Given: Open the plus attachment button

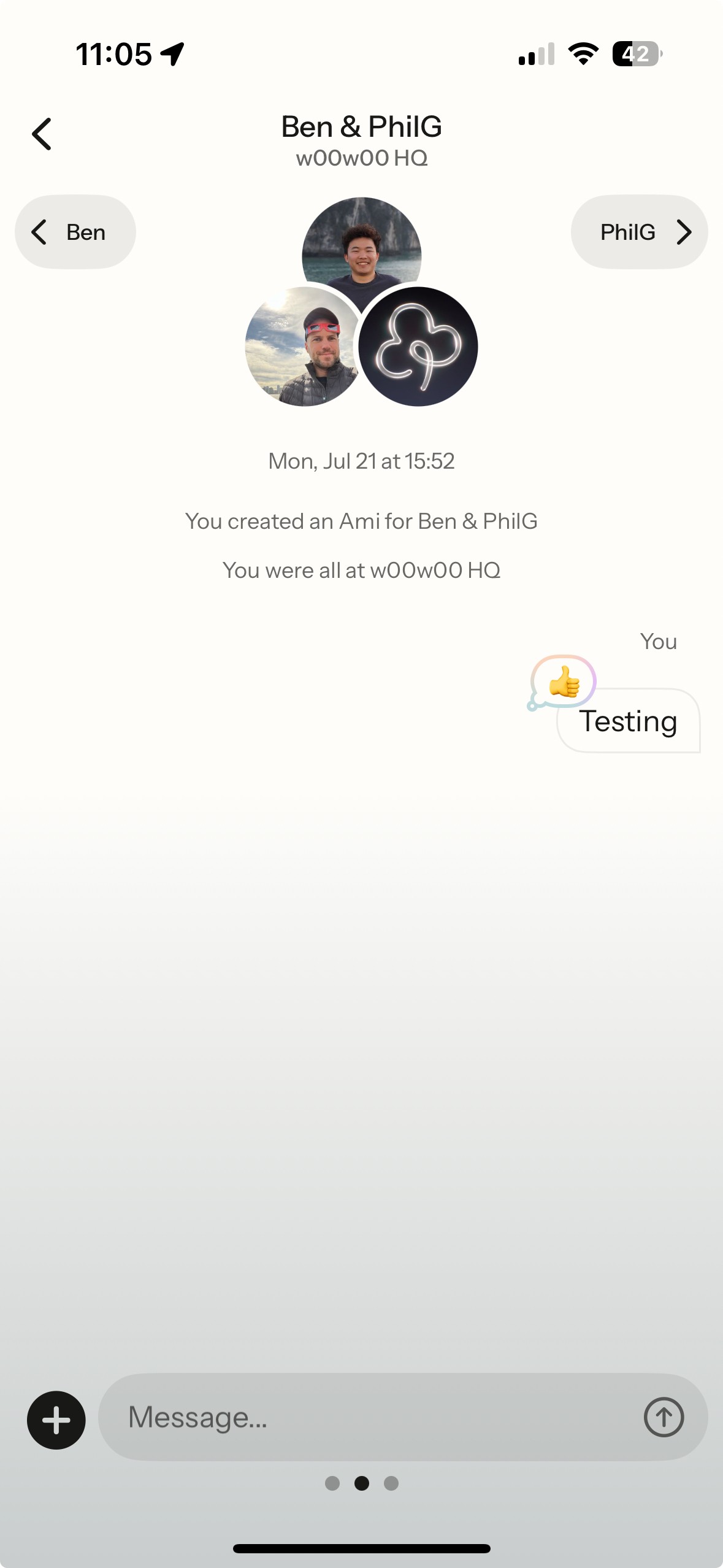Looking at the screenshot, I should pos(56,1420).
